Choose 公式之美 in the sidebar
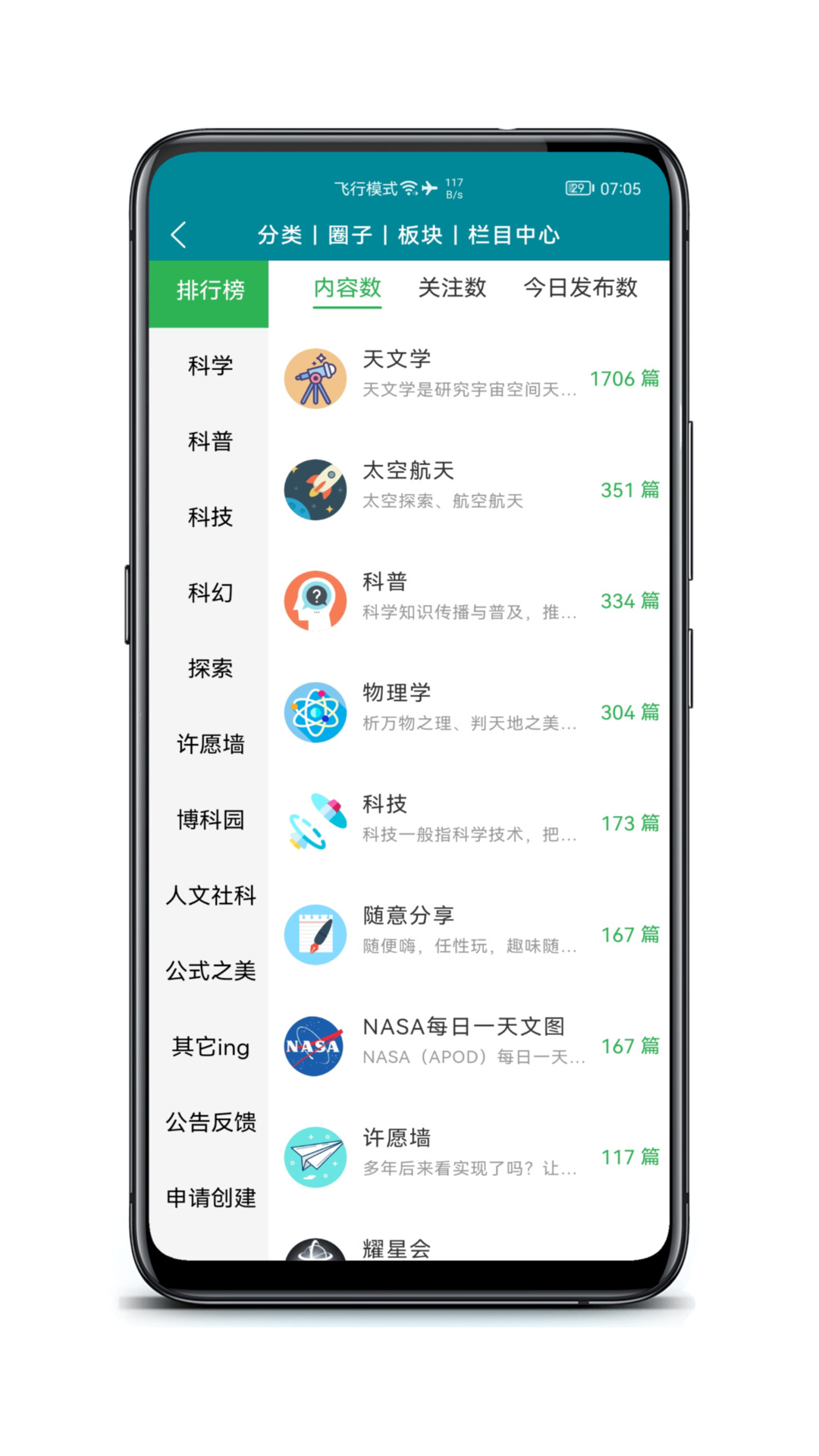 (x=209, y=971)
